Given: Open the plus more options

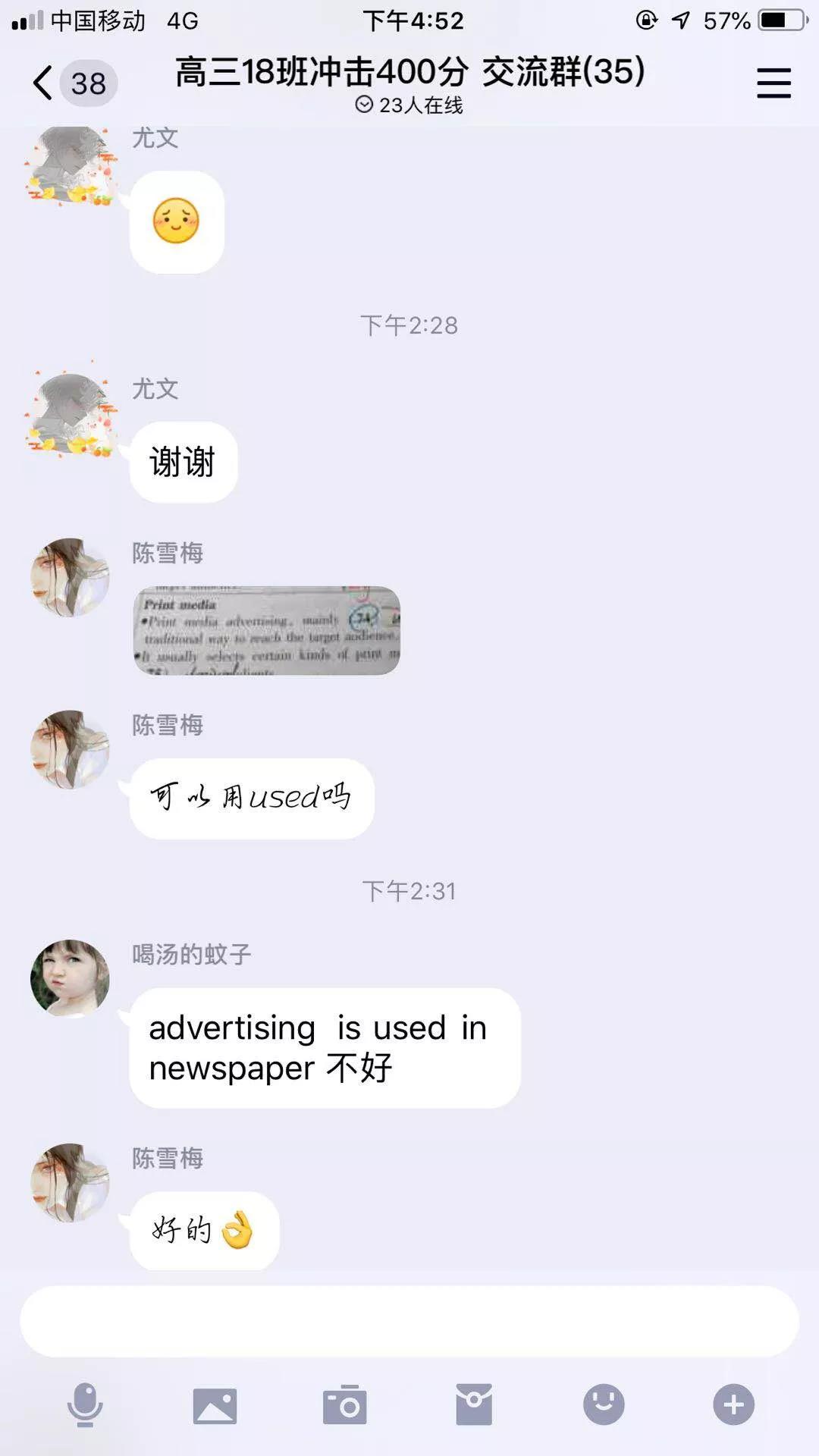Looking at the screenshot, I should [x=733, y=1404].
